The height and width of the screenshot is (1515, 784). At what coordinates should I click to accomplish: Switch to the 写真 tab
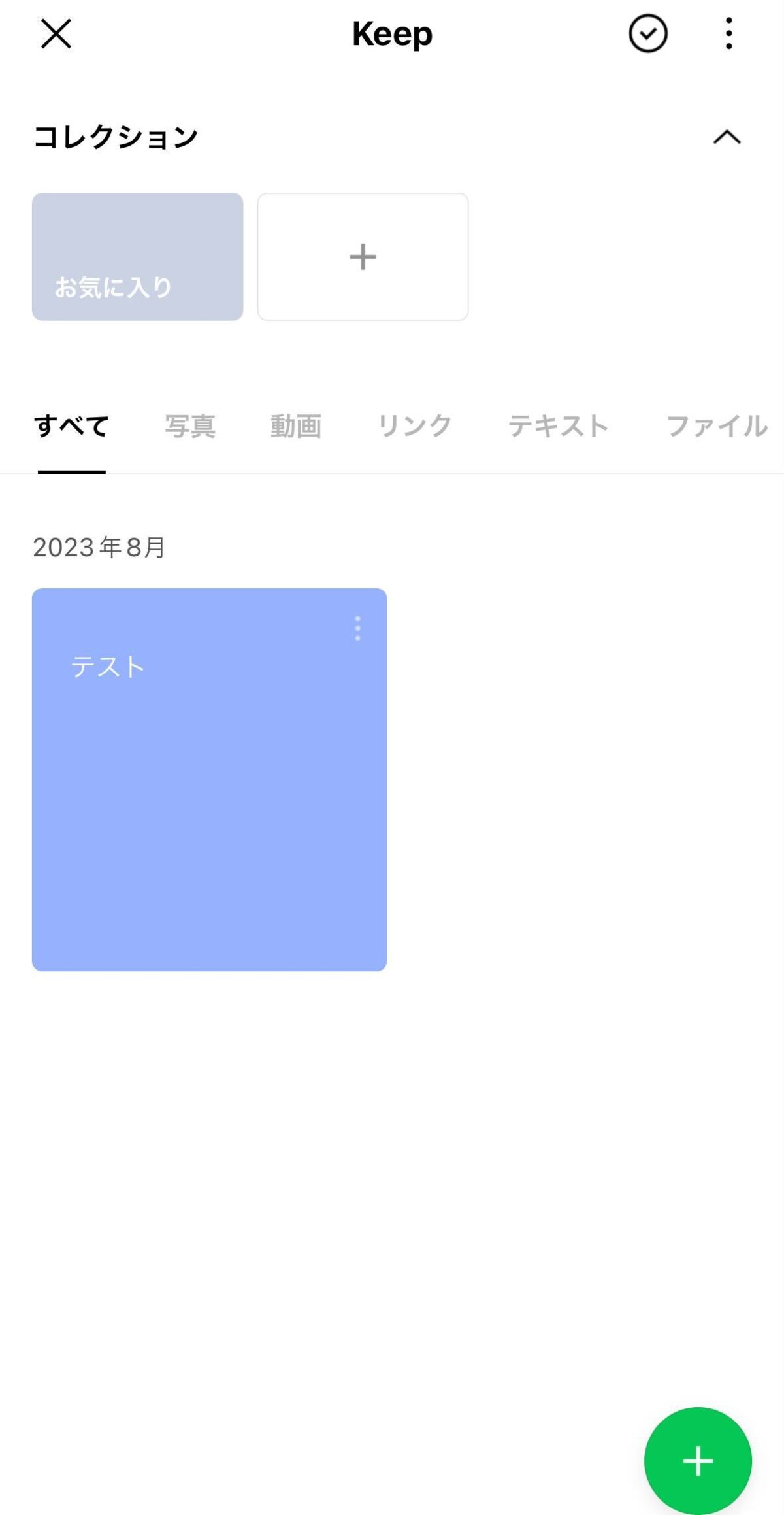coord(190,426)
